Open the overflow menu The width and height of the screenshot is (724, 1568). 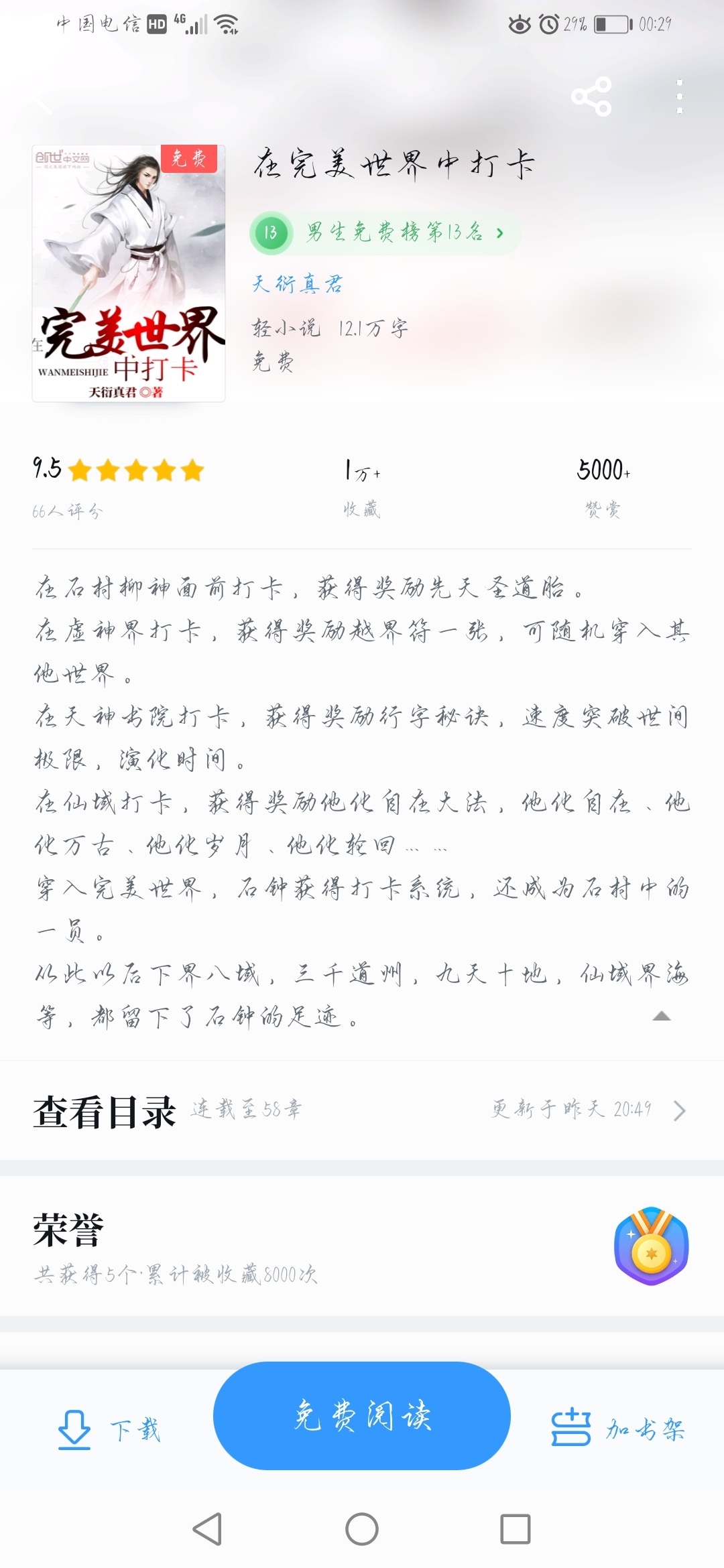(680, 96)
